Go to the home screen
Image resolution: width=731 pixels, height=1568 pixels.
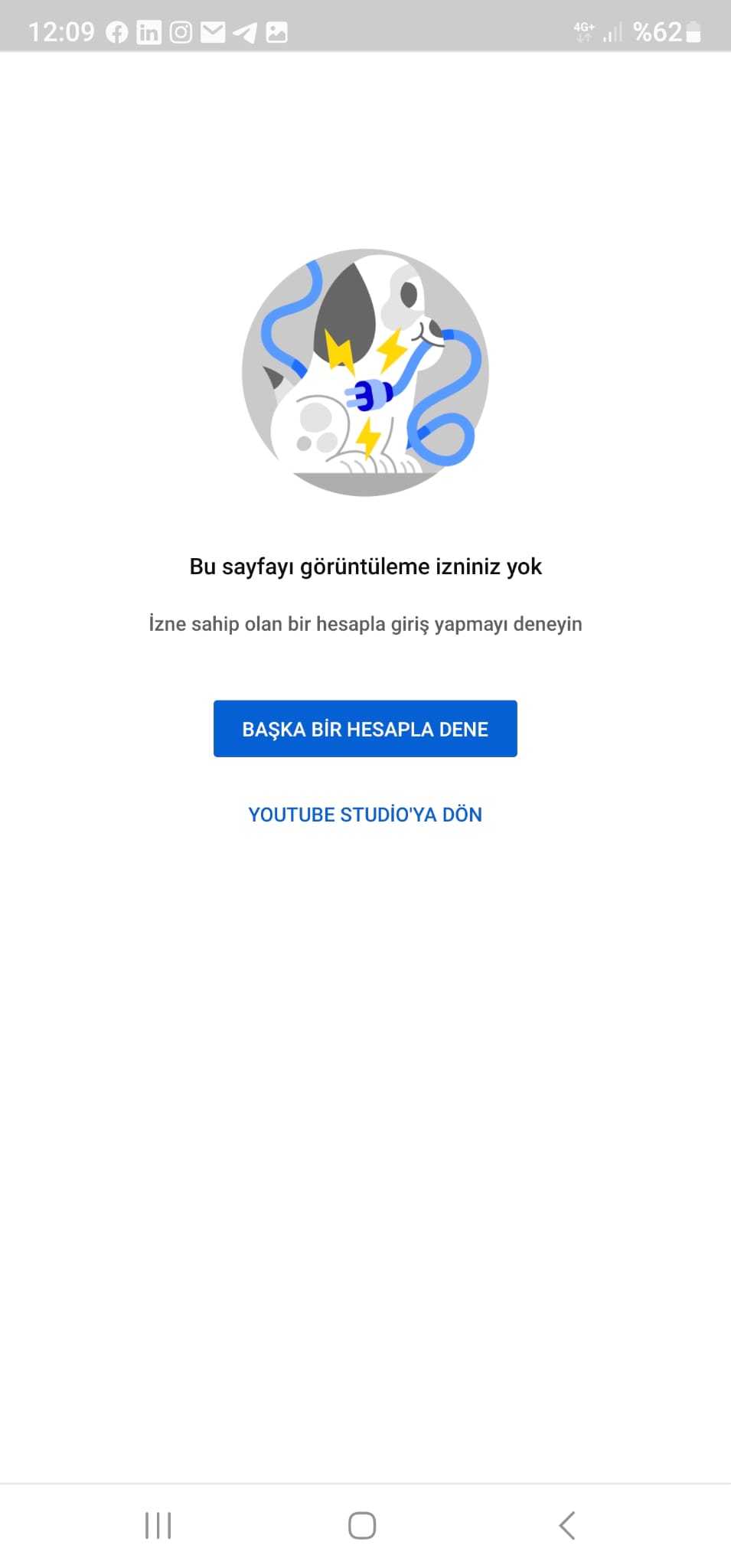(x=362, y=1526)
